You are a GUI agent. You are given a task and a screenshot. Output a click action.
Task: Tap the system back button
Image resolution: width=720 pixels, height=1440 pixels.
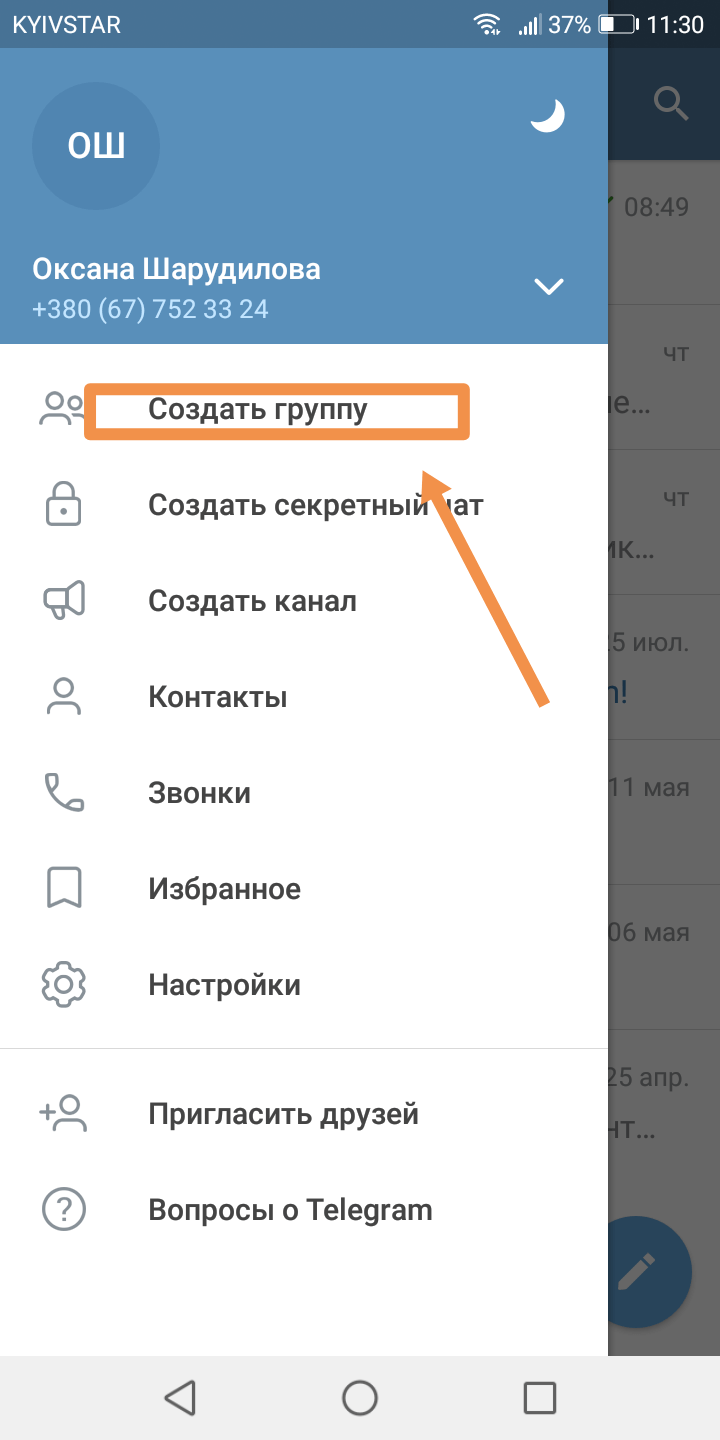pos(180,1397)
